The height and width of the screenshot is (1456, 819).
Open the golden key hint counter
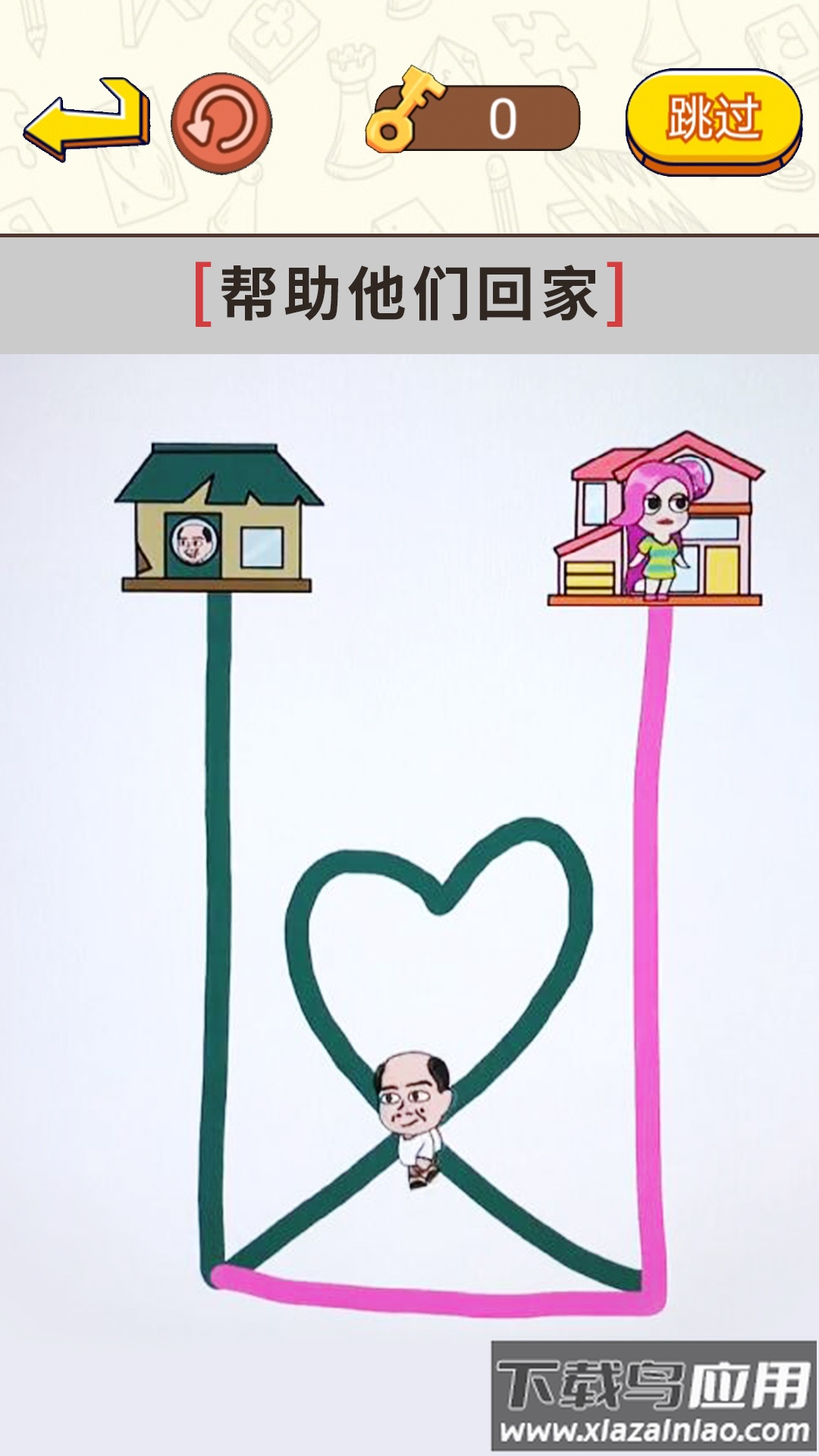point(473,118)
